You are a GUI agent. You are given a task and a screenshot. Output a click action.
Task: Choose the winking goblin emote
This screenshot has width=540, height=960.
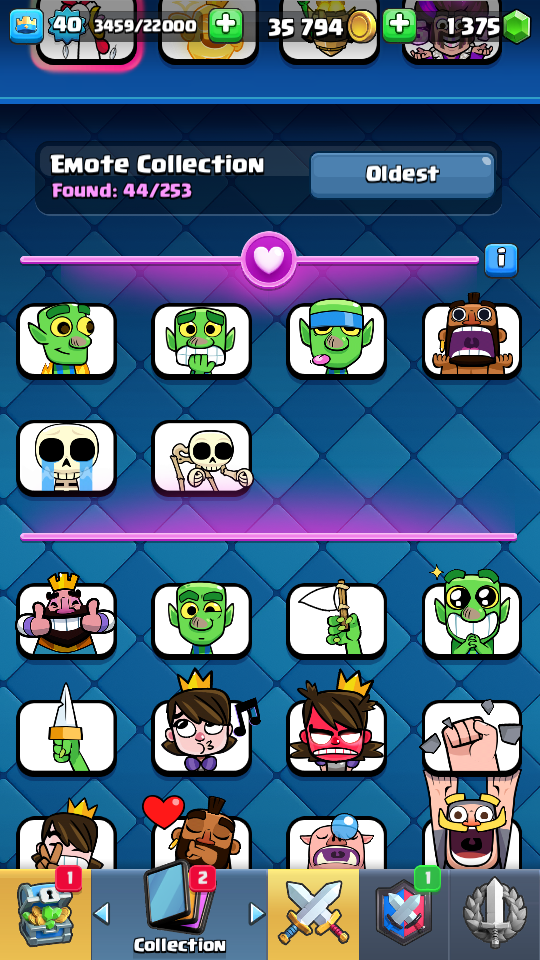tap(201, 620)
